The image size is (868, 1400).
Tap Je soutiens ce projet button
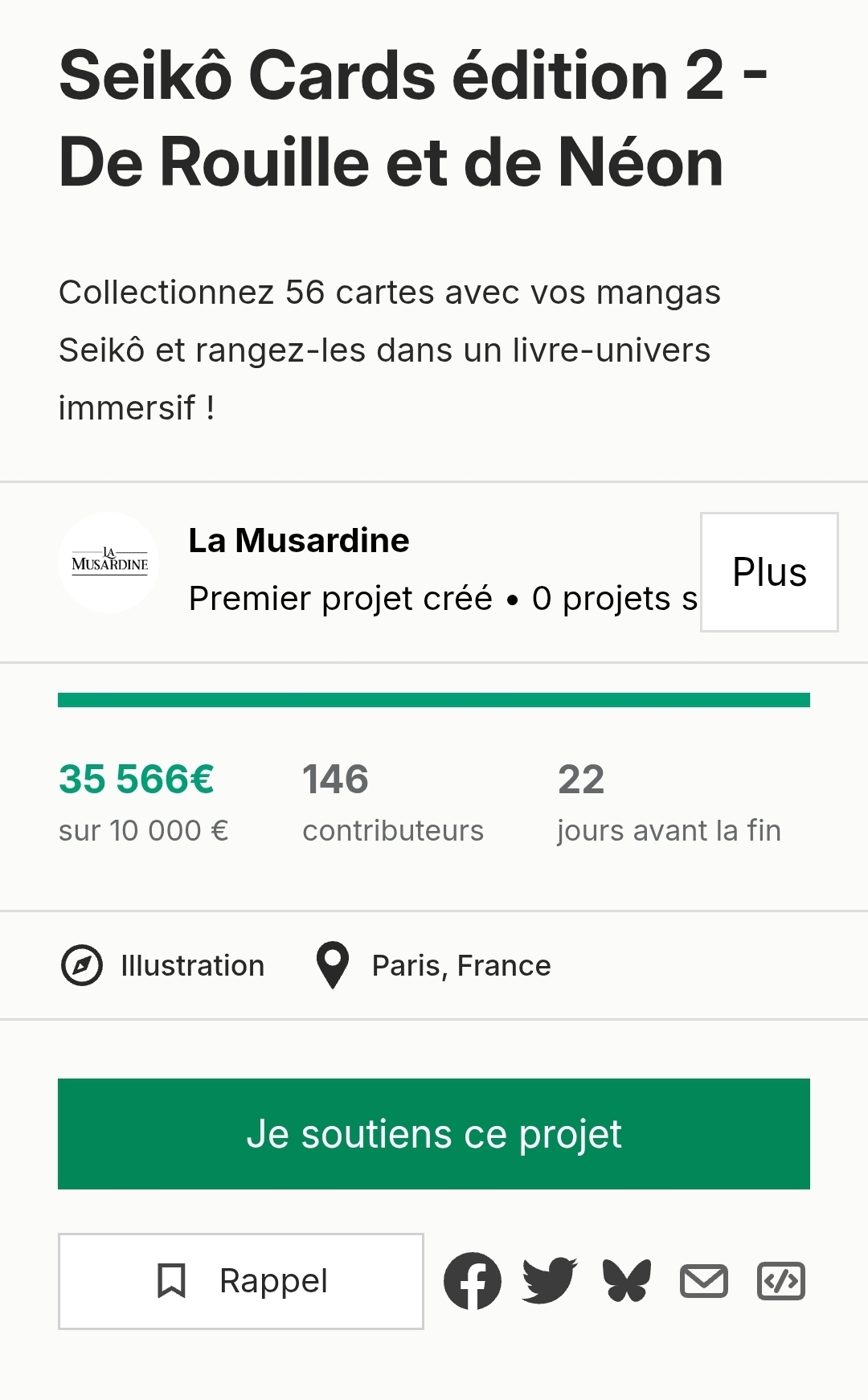click(434, 1133)
